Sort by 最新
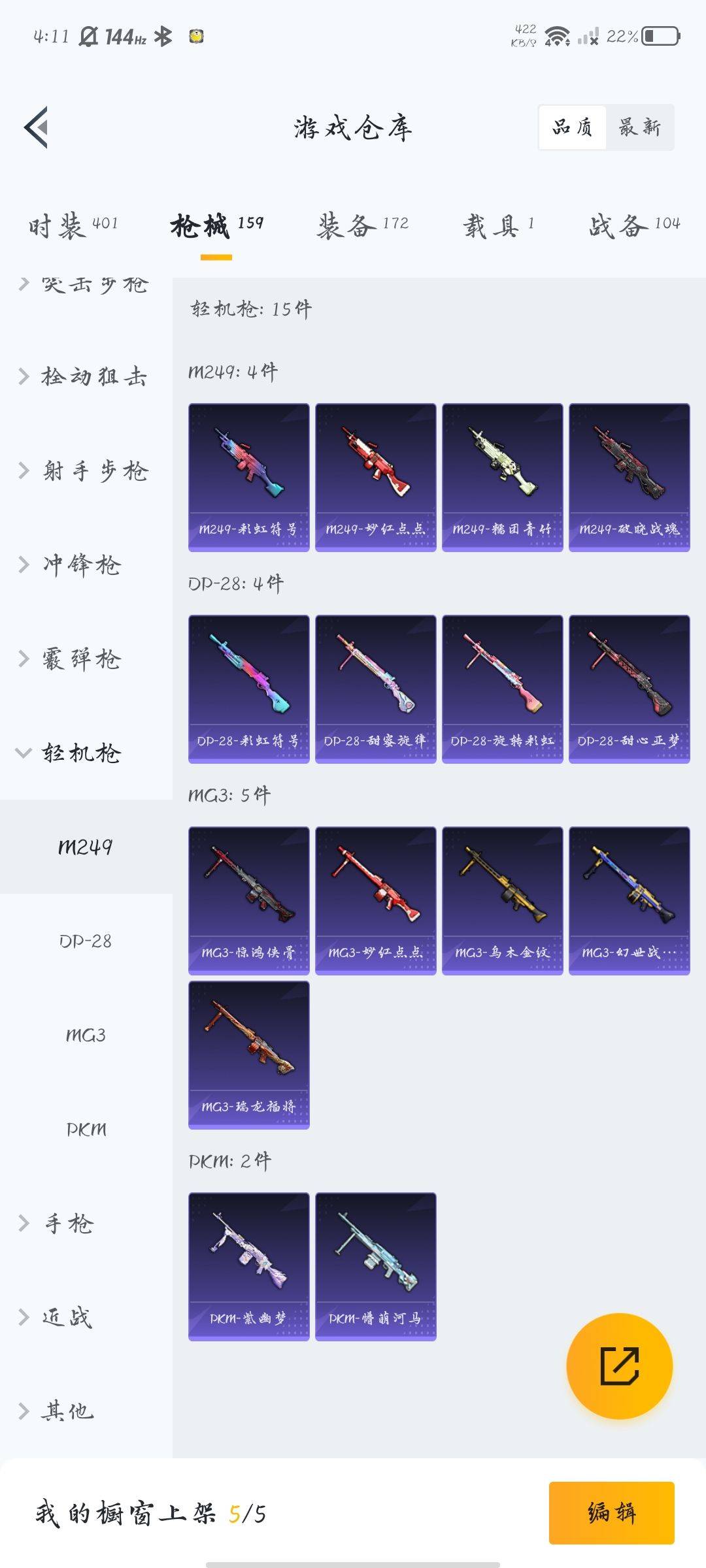Image resolution: width=706 pixels, height=1568 pixels. [639, 127]
